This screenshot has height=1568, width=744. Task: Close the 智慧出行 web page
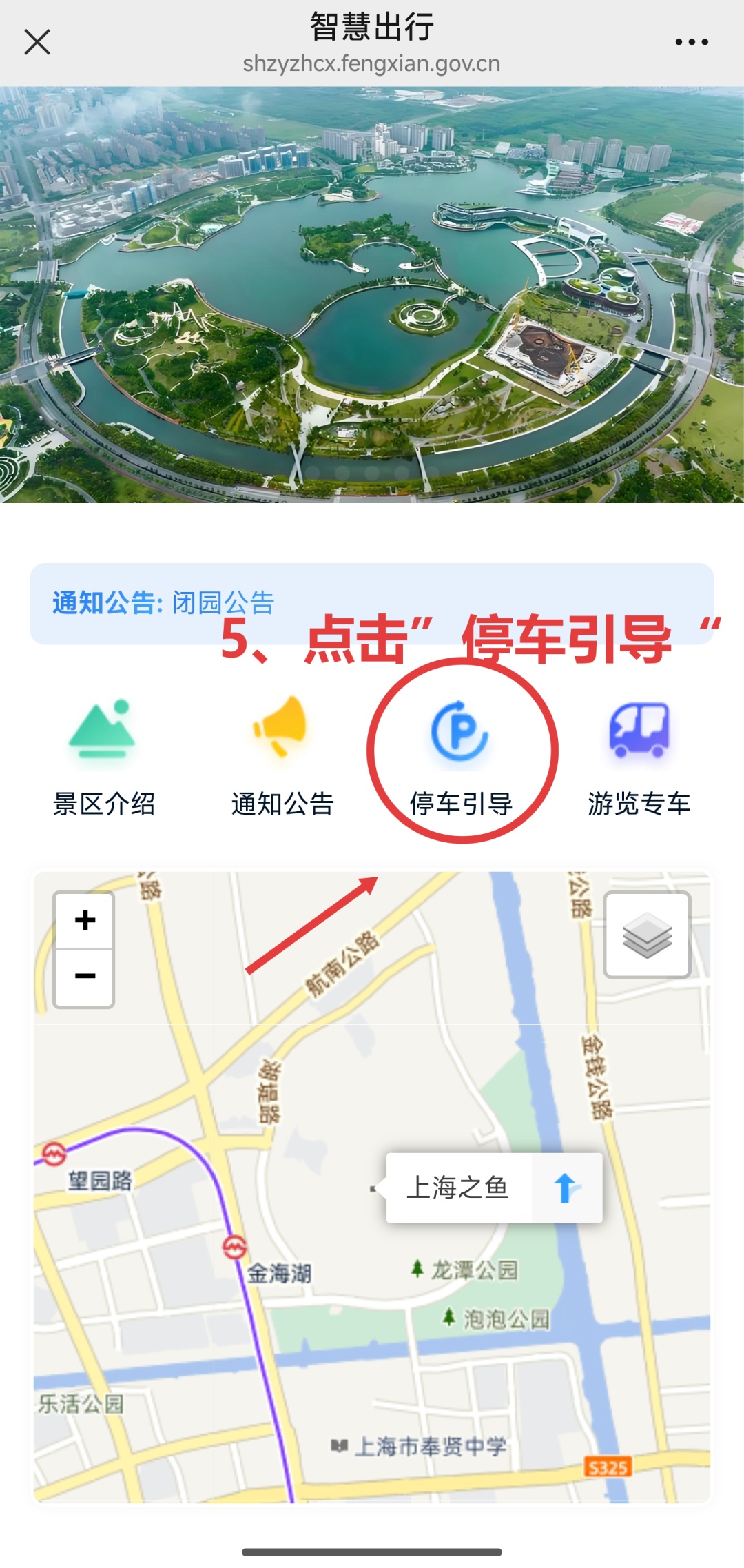tap(37, 42)
